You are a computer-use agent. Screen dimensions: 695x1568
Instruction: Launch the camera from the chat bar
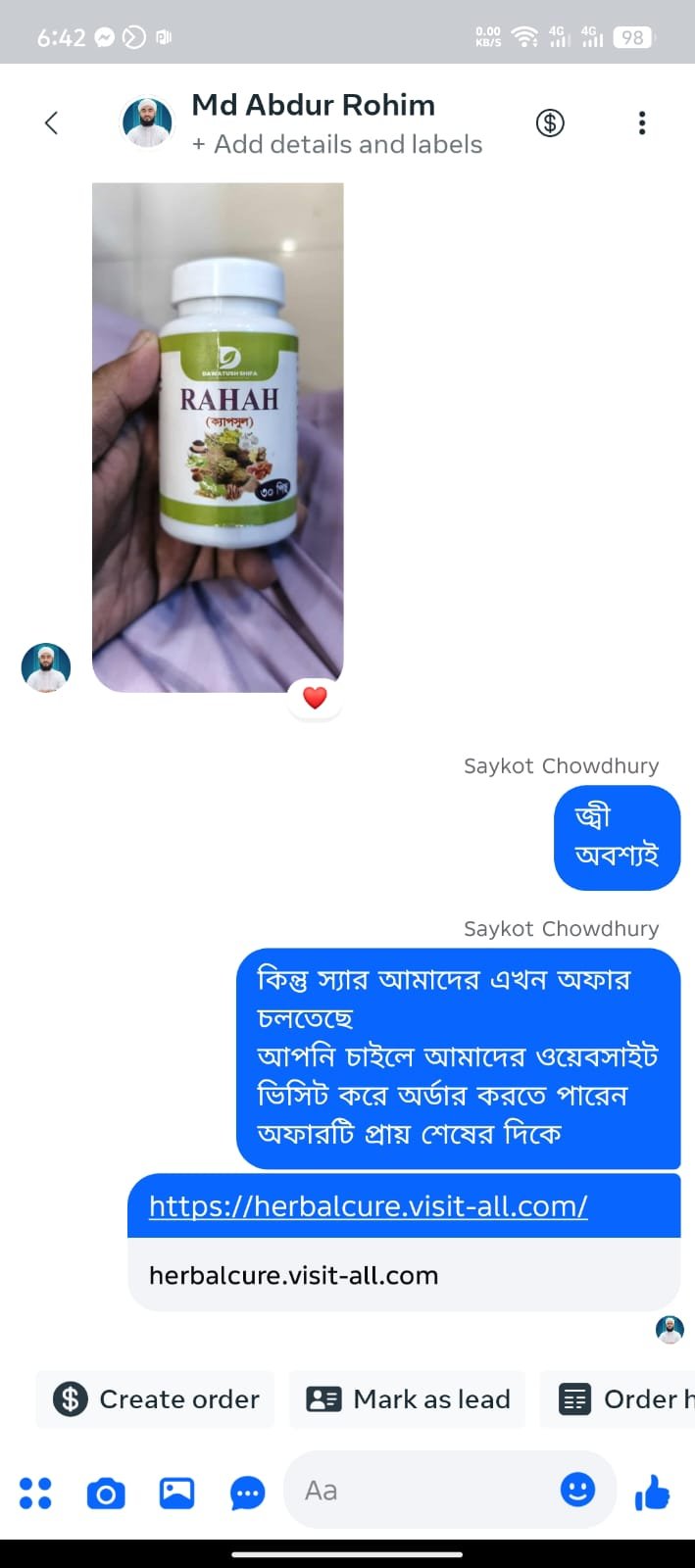click(106, 1493)
